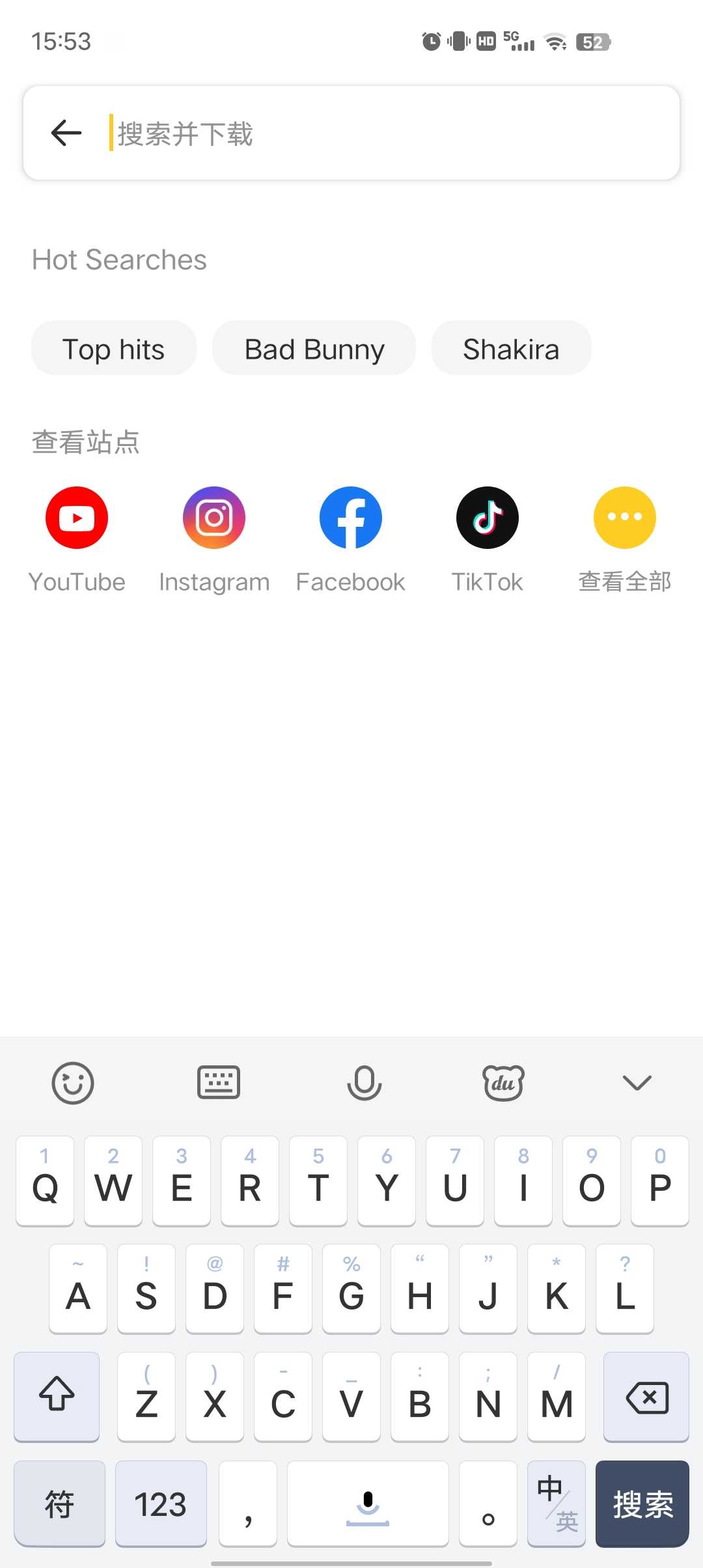703x1568 pixels.
Task: Open the emoji panel on the keyboard
Action: point(72,1082)
